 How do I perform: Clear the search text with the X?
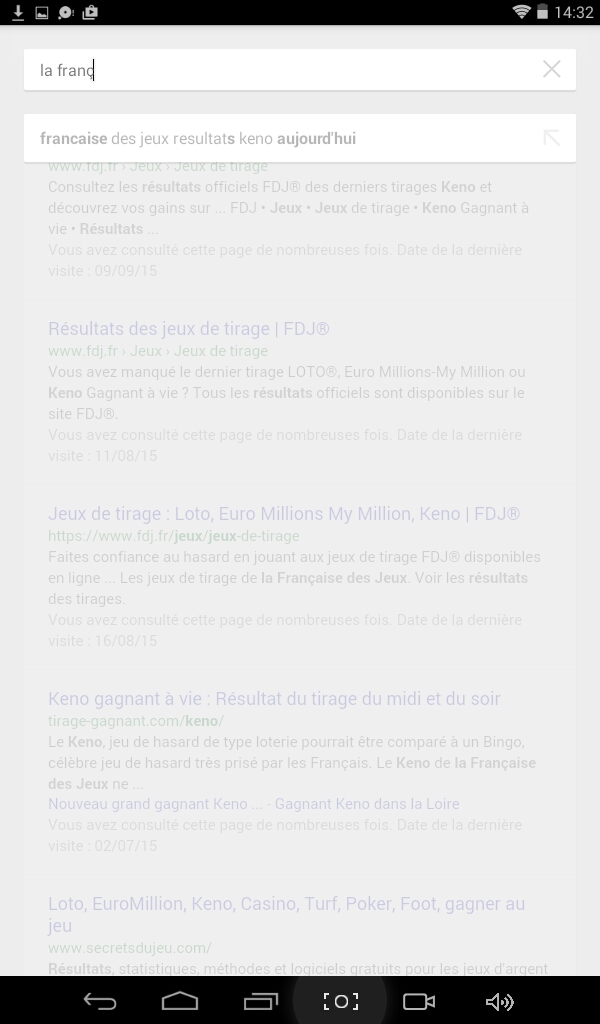pos(552,69)
